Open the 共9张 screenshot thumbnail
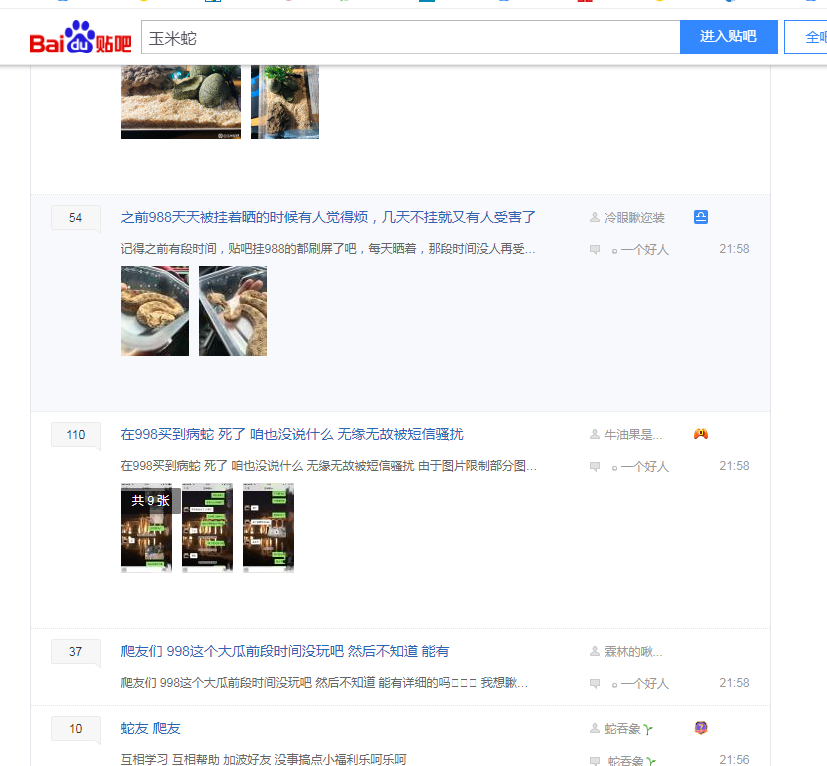827x766 pixels. 146,528
